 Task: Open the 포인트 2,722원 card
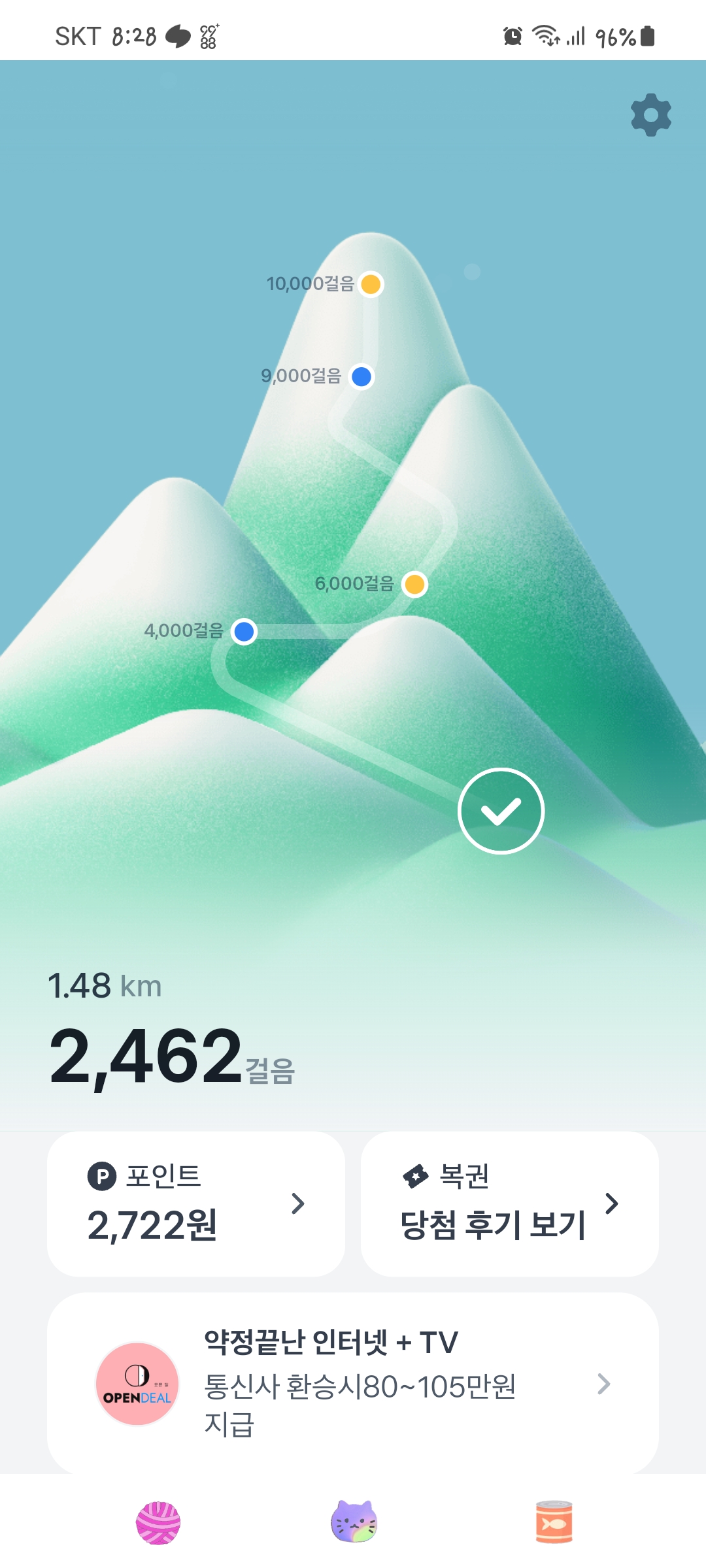coord(196,1203)
